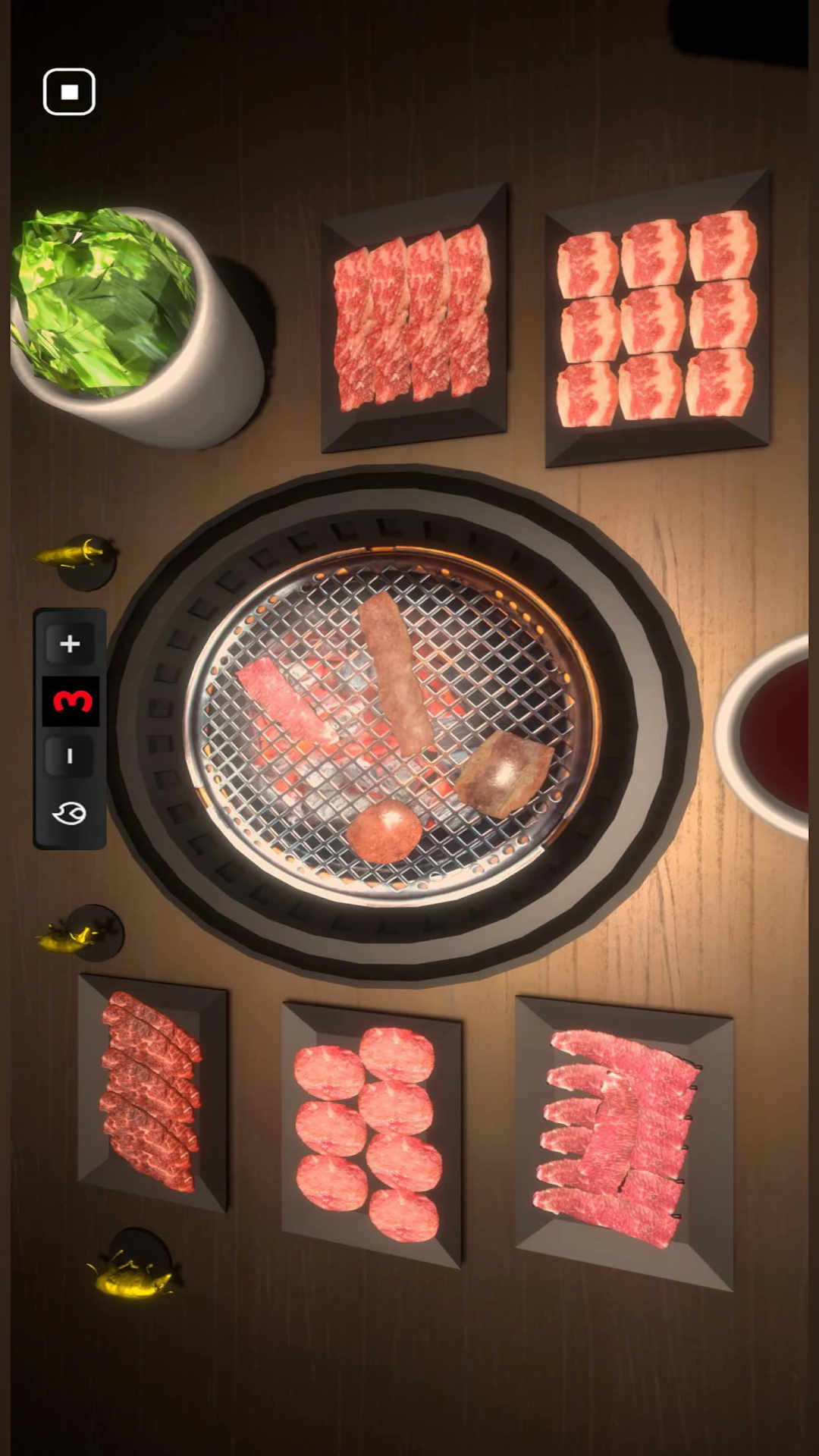Decrease the grill heat with minus

coord(70,755)
